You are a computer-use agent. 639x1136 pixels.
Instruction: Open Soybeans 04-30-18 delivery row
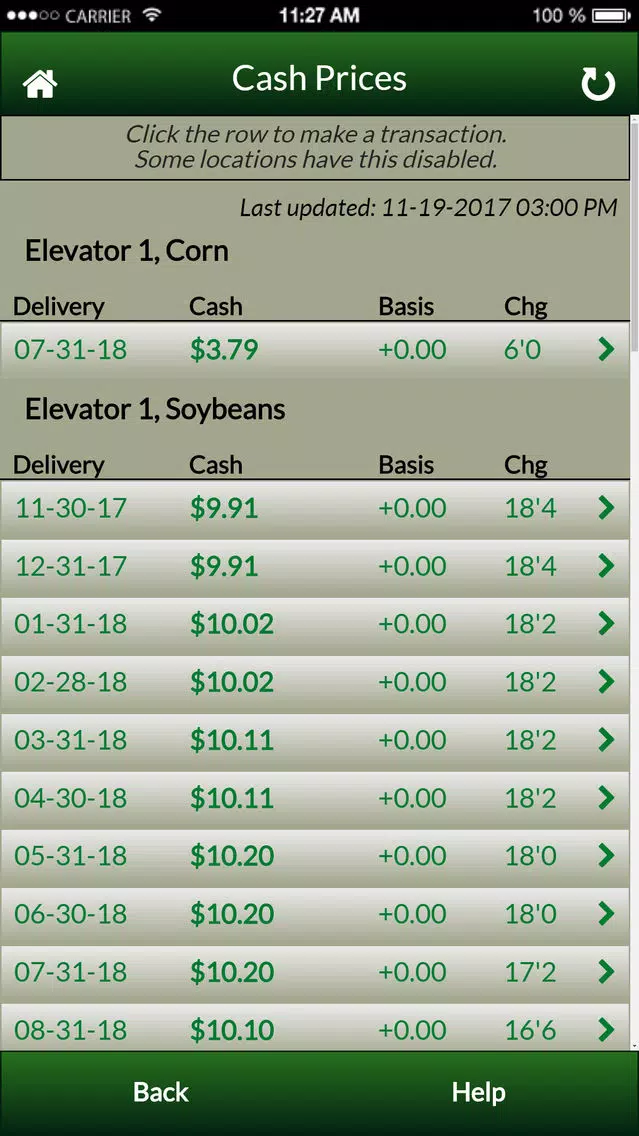[314, 798]
